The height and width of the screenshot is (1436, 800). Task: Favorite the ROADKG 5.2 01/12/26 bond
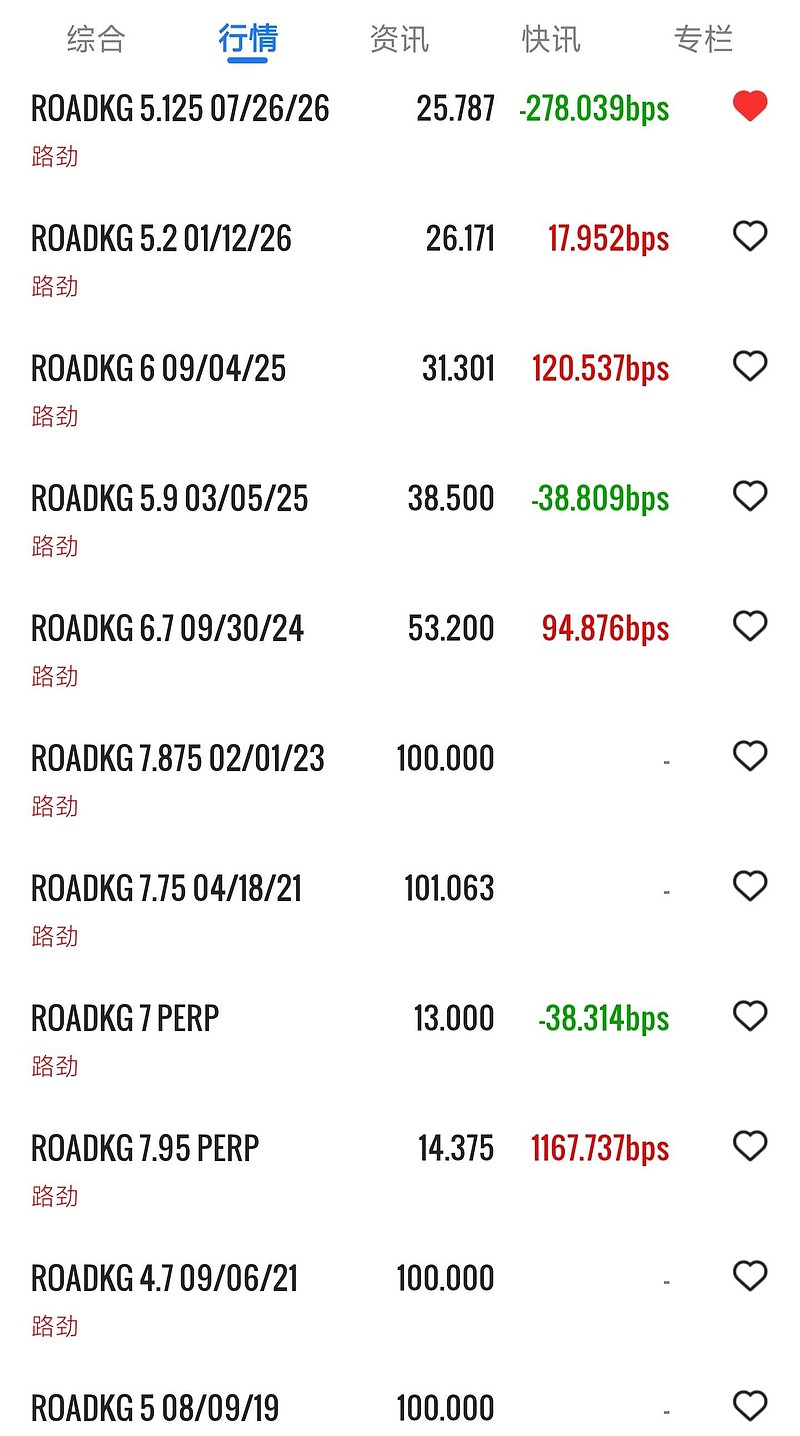click(749, 236)
